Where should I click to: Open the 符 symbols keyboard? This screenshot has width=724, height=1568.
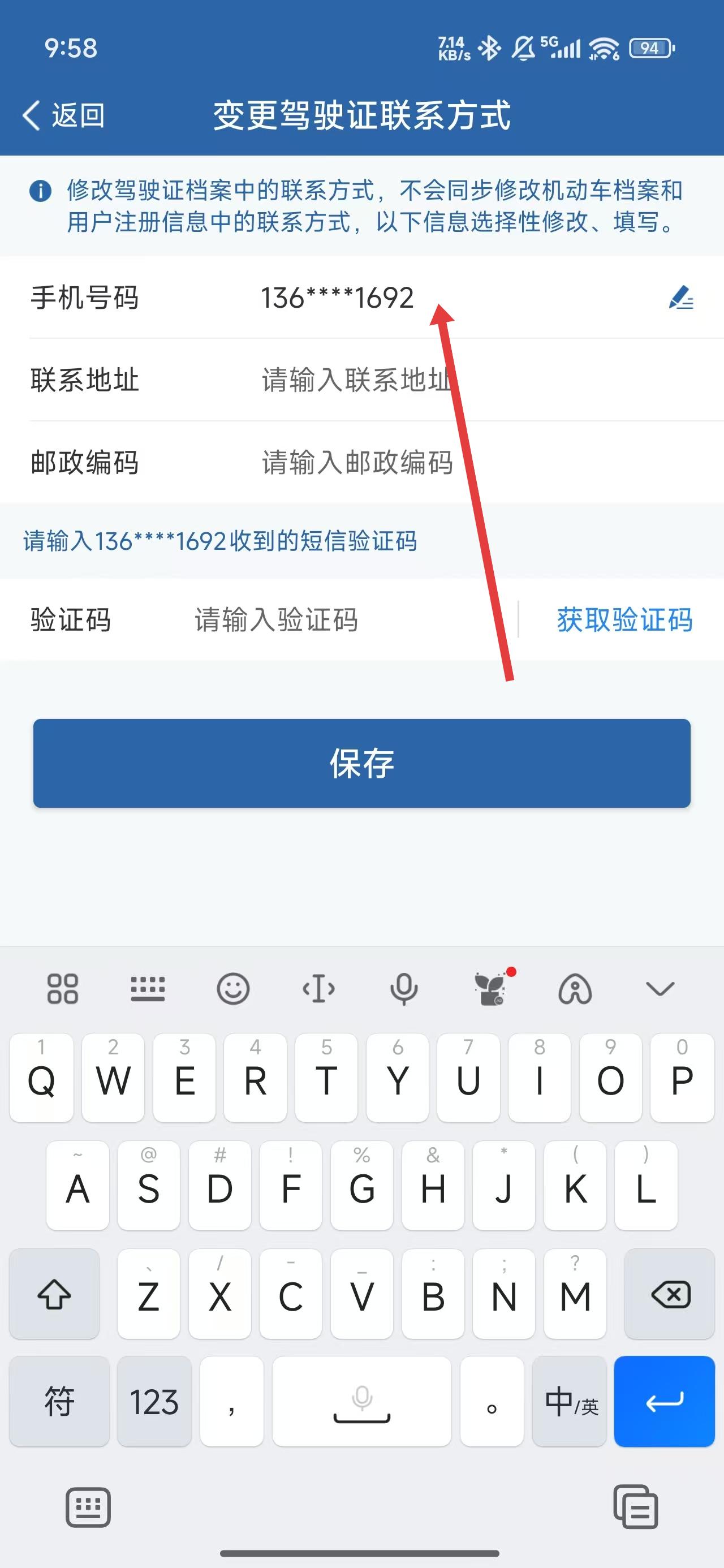59,1401
